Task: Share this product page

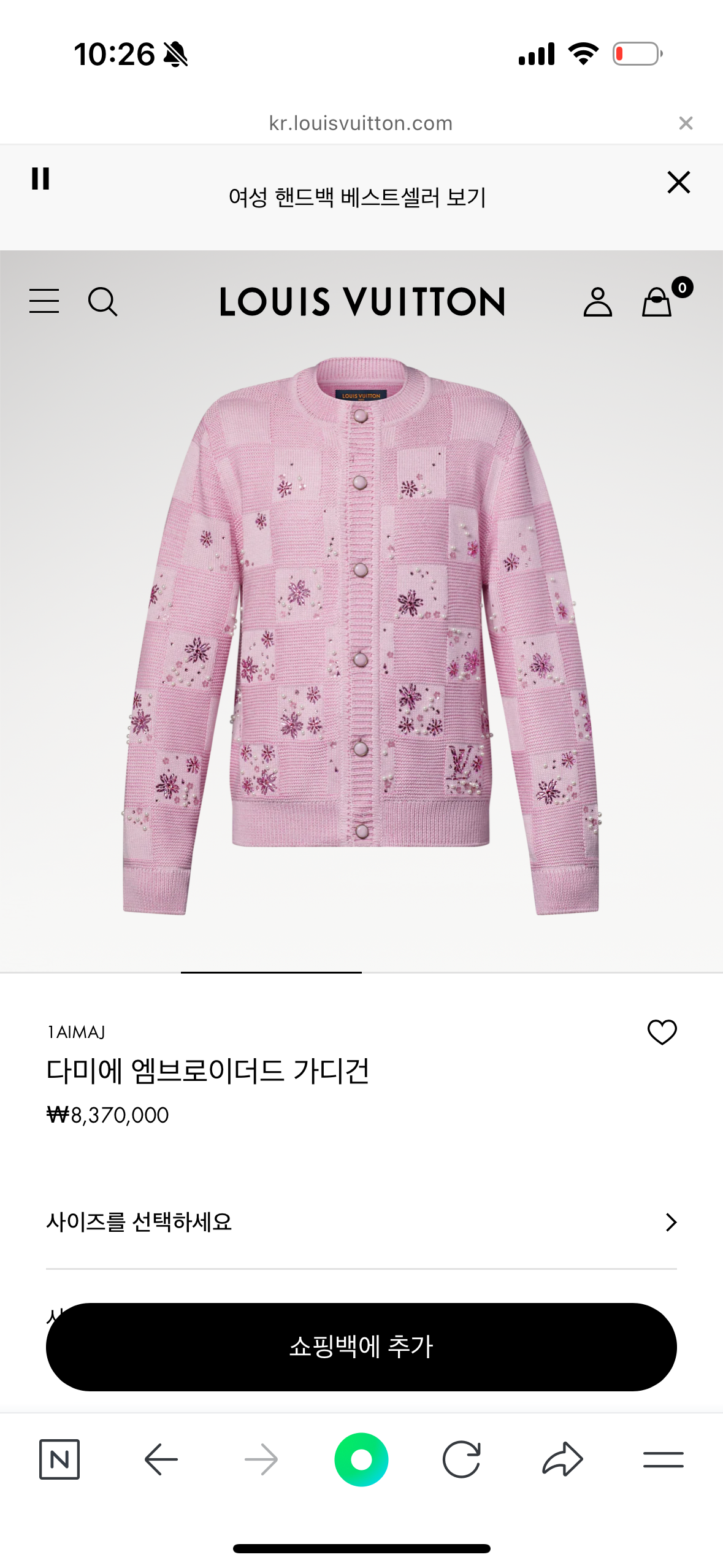Action: [562, 1459]
